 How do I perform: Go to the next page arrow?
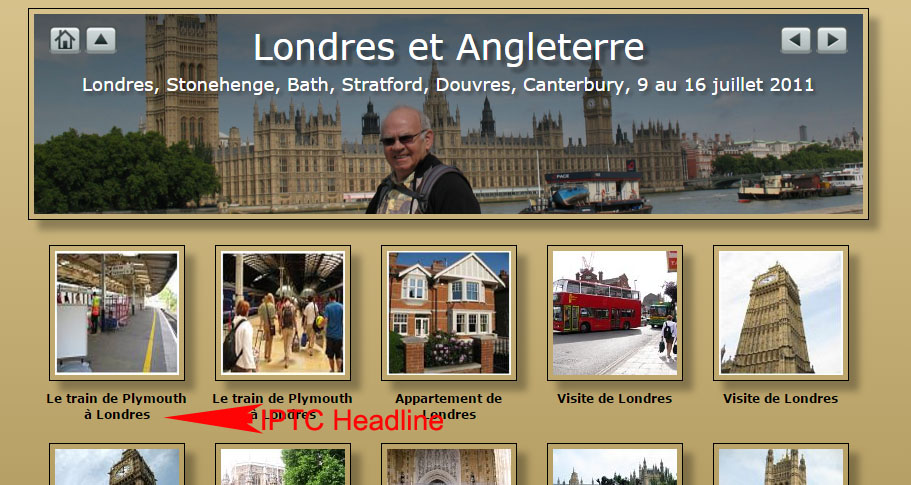point(831,40)
